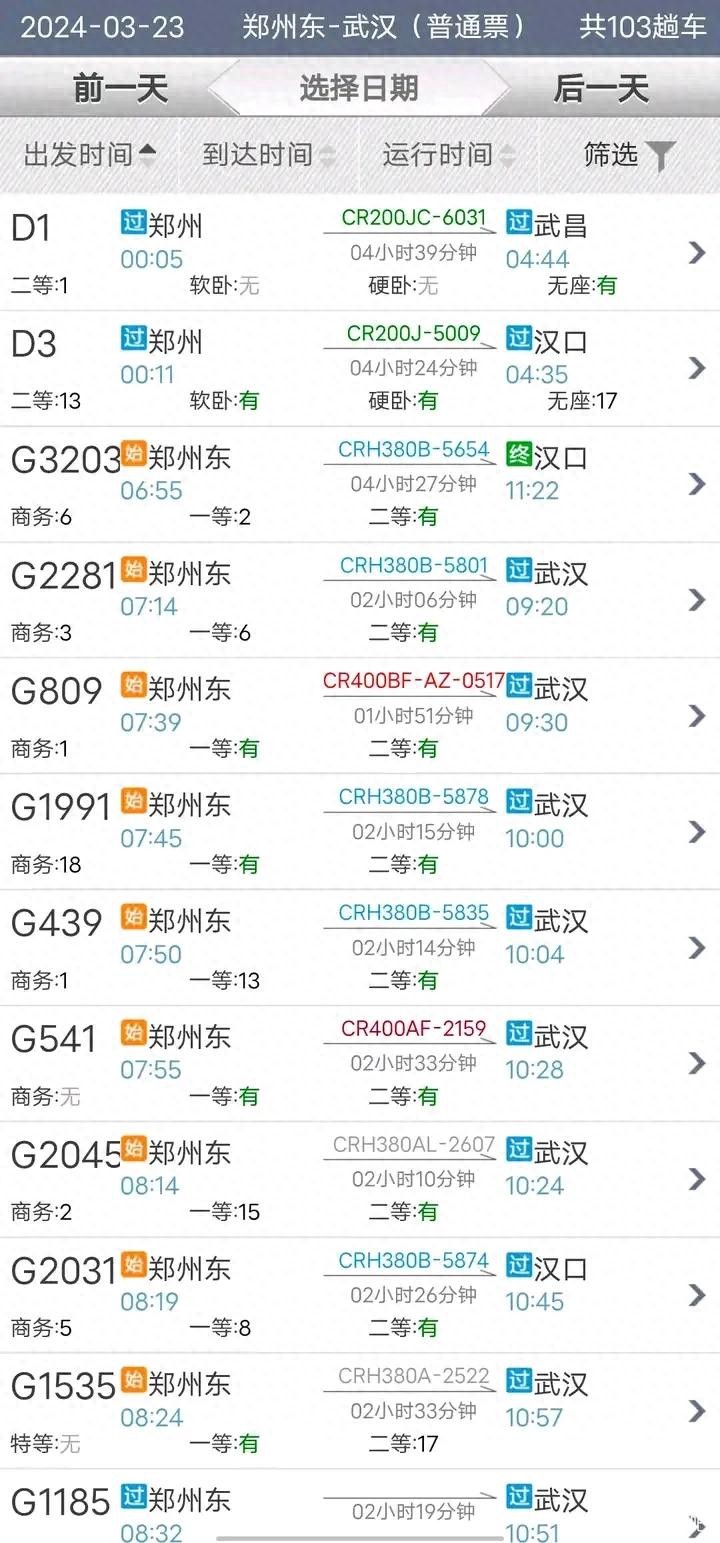Open the filter options (筛选)
This screenshot has height=1543, width=720.
point(629,155)
